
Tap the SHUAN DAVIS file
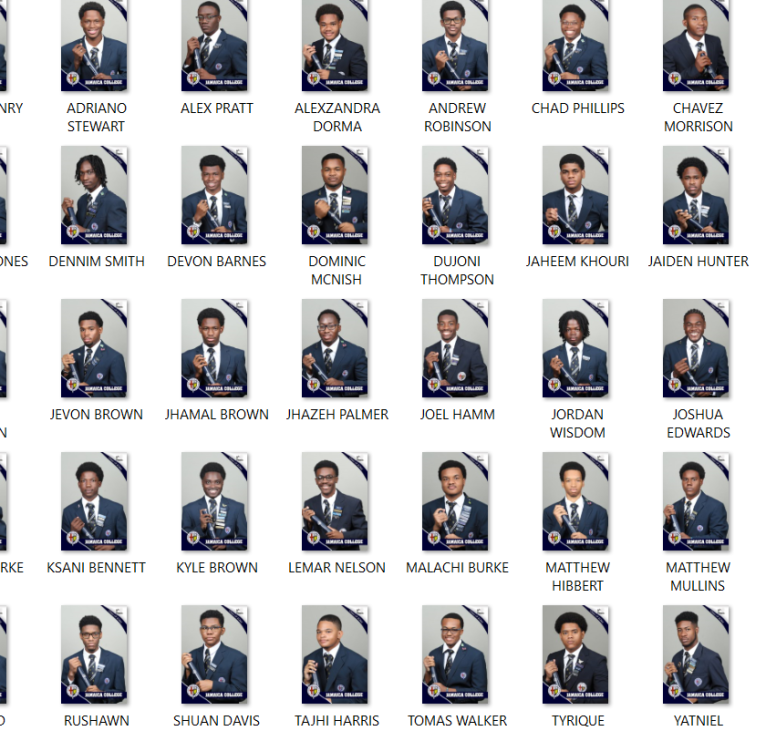click(x=216, y=656)
